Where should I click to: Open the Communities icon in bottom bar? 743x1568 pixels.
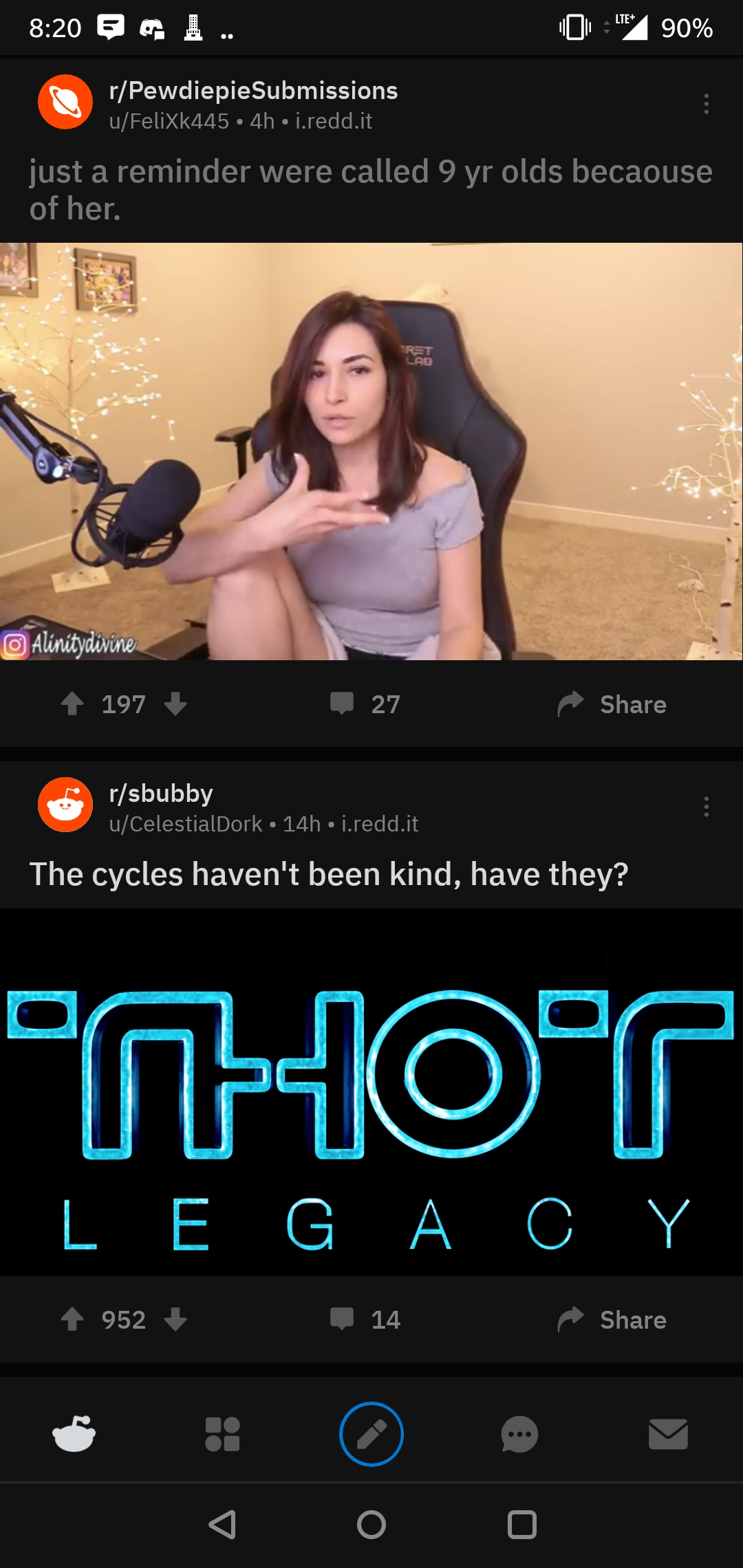222,1435
